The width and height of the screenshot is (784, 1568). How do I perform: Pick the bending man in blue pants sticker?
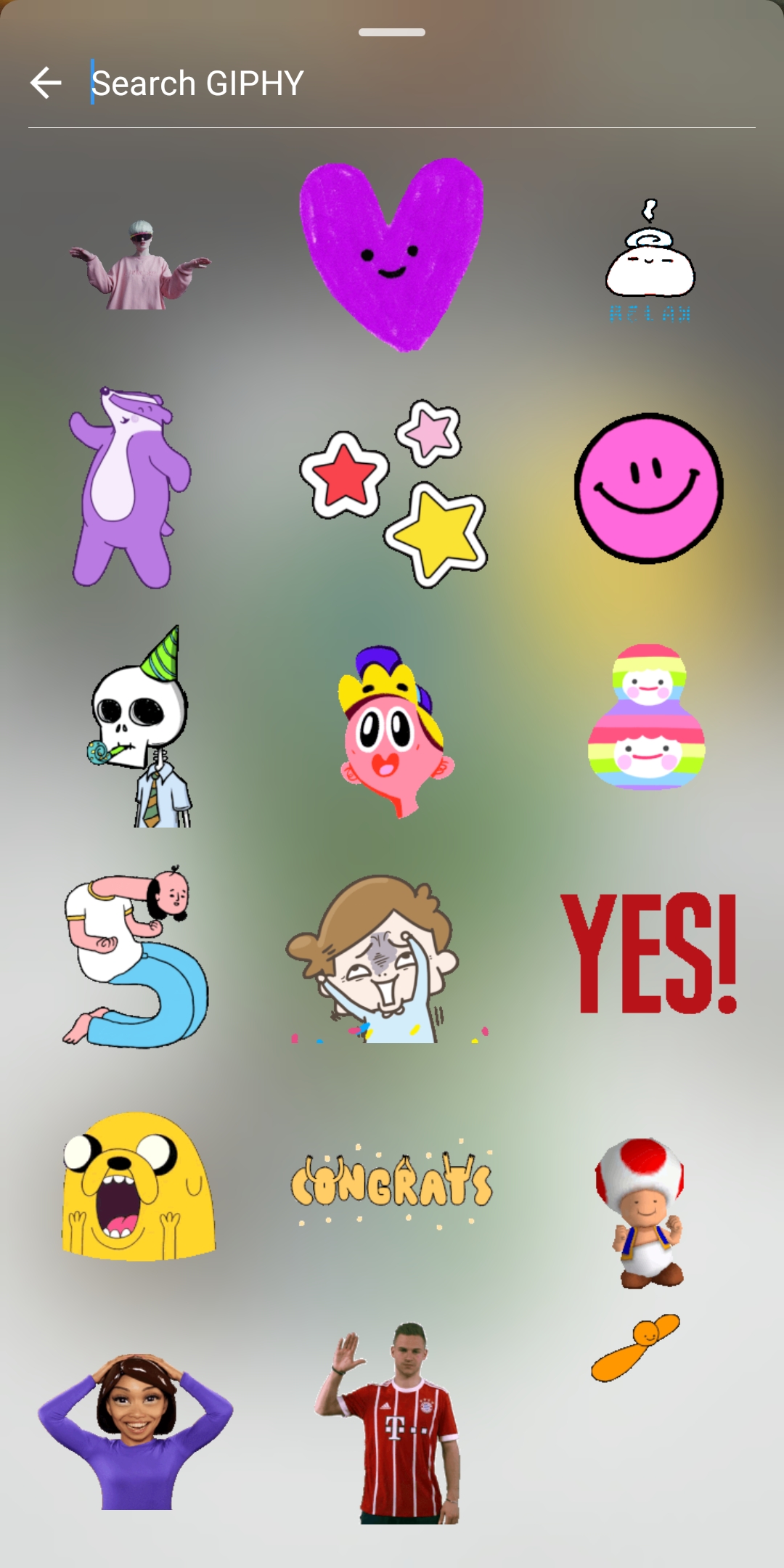[x=135, y=955]
